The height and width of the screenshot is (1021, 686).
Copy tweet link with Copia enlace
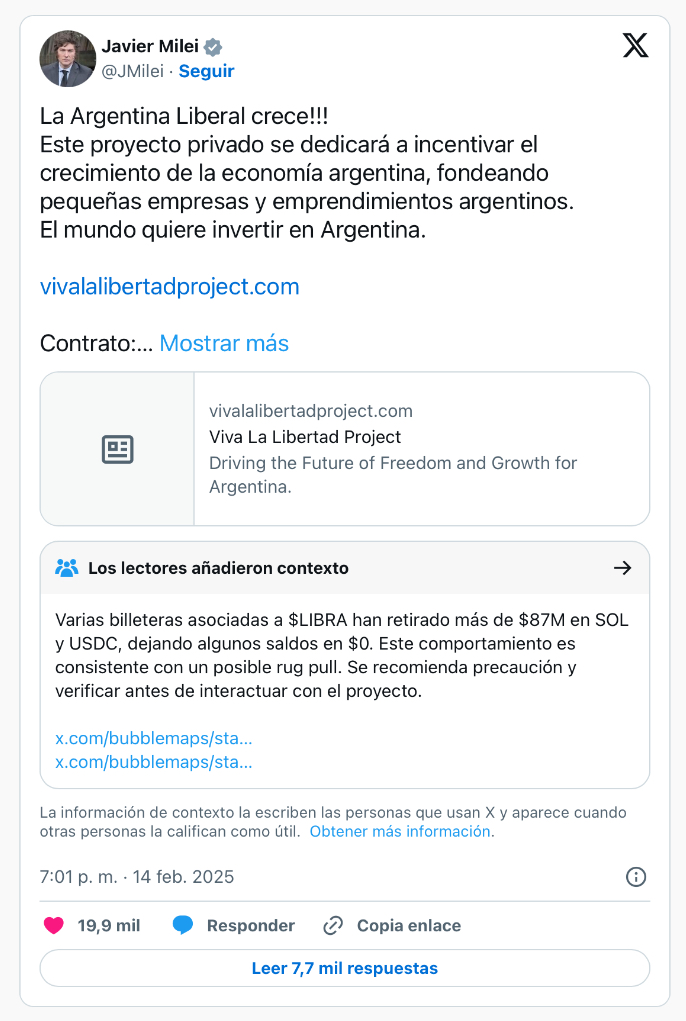point(392,925)
